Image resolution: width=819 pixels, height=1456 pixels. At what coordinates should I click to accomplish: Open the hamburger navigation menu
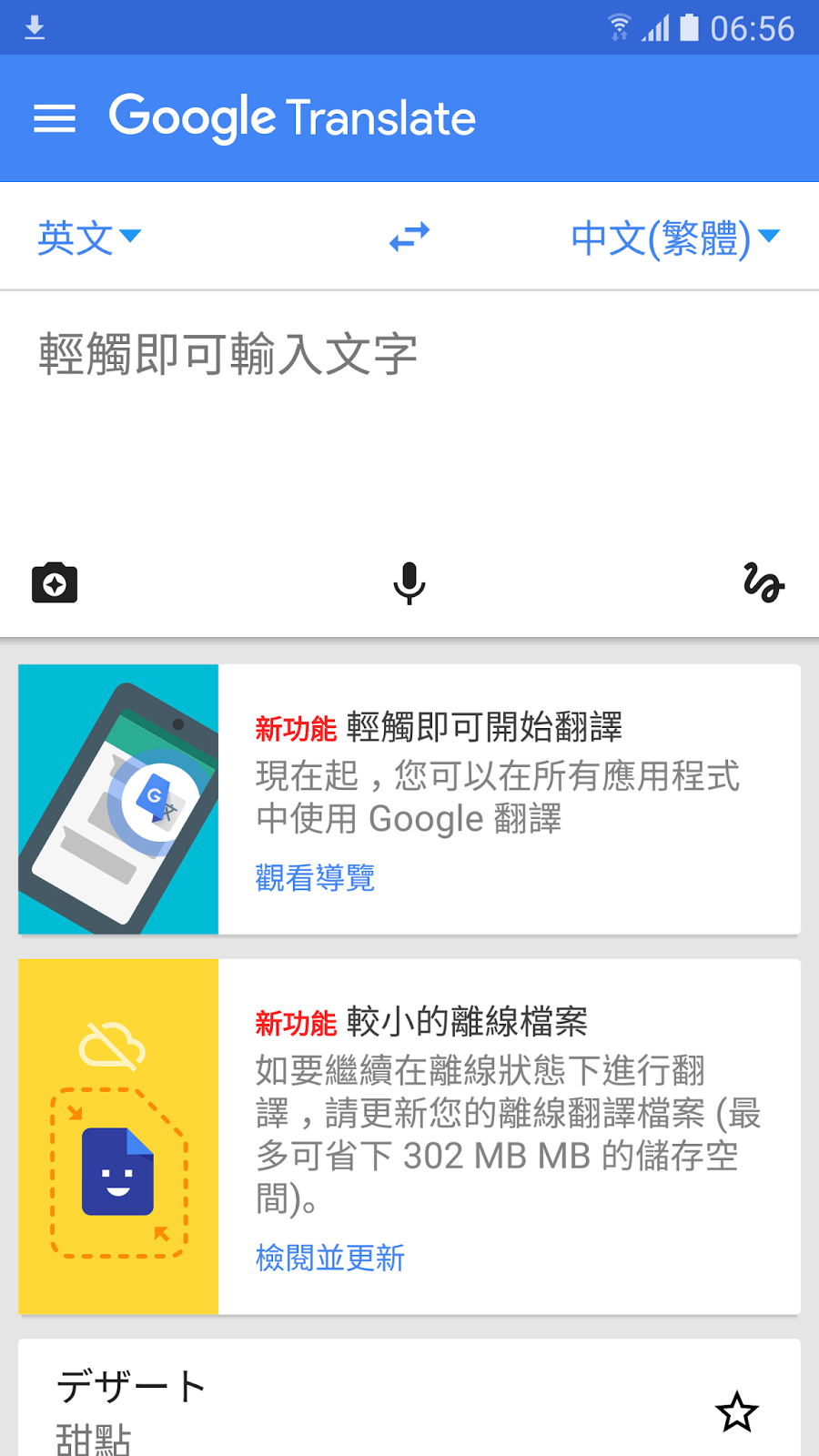(55, 118)
